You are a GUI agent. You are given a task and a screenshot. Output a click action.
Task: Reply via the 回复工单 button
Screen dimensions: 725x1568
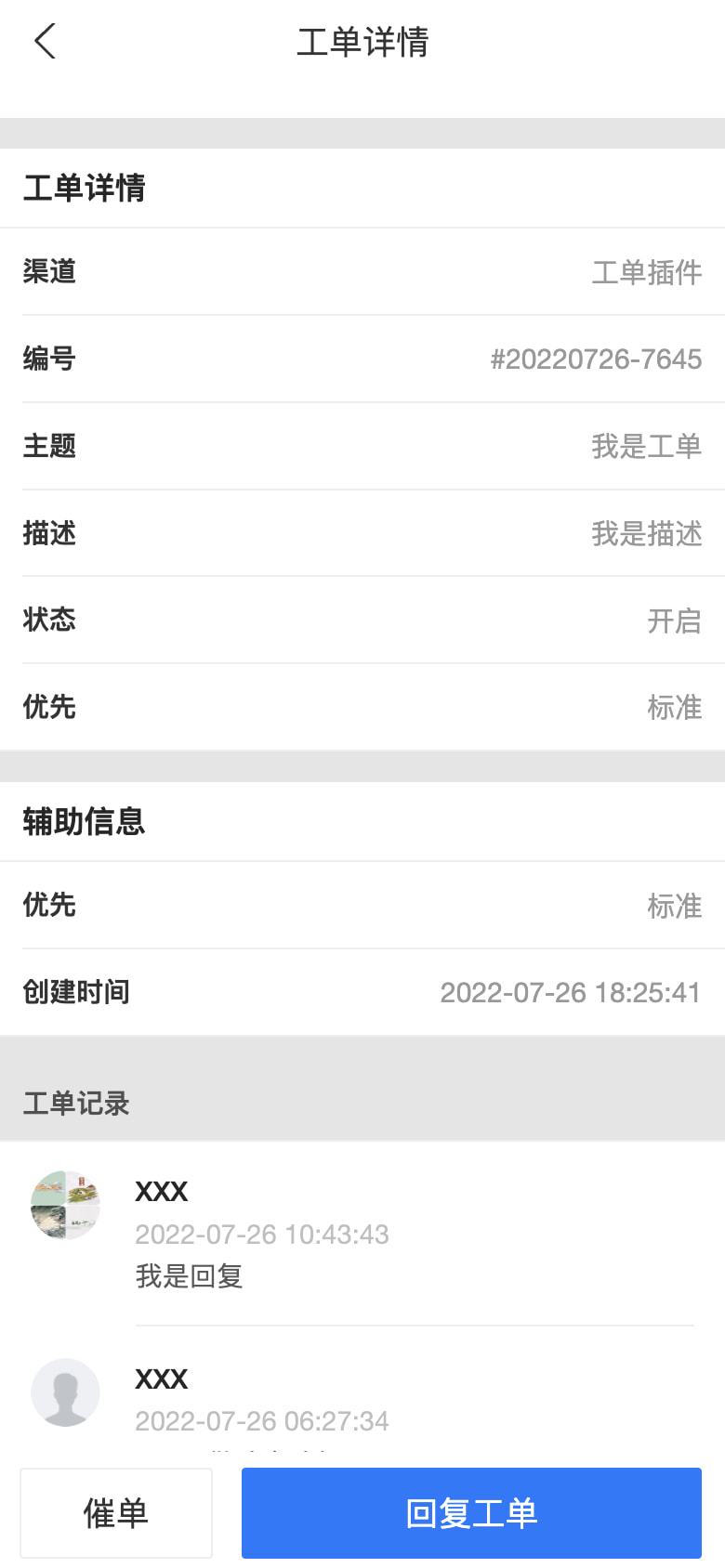click(x=471, y=1512)
